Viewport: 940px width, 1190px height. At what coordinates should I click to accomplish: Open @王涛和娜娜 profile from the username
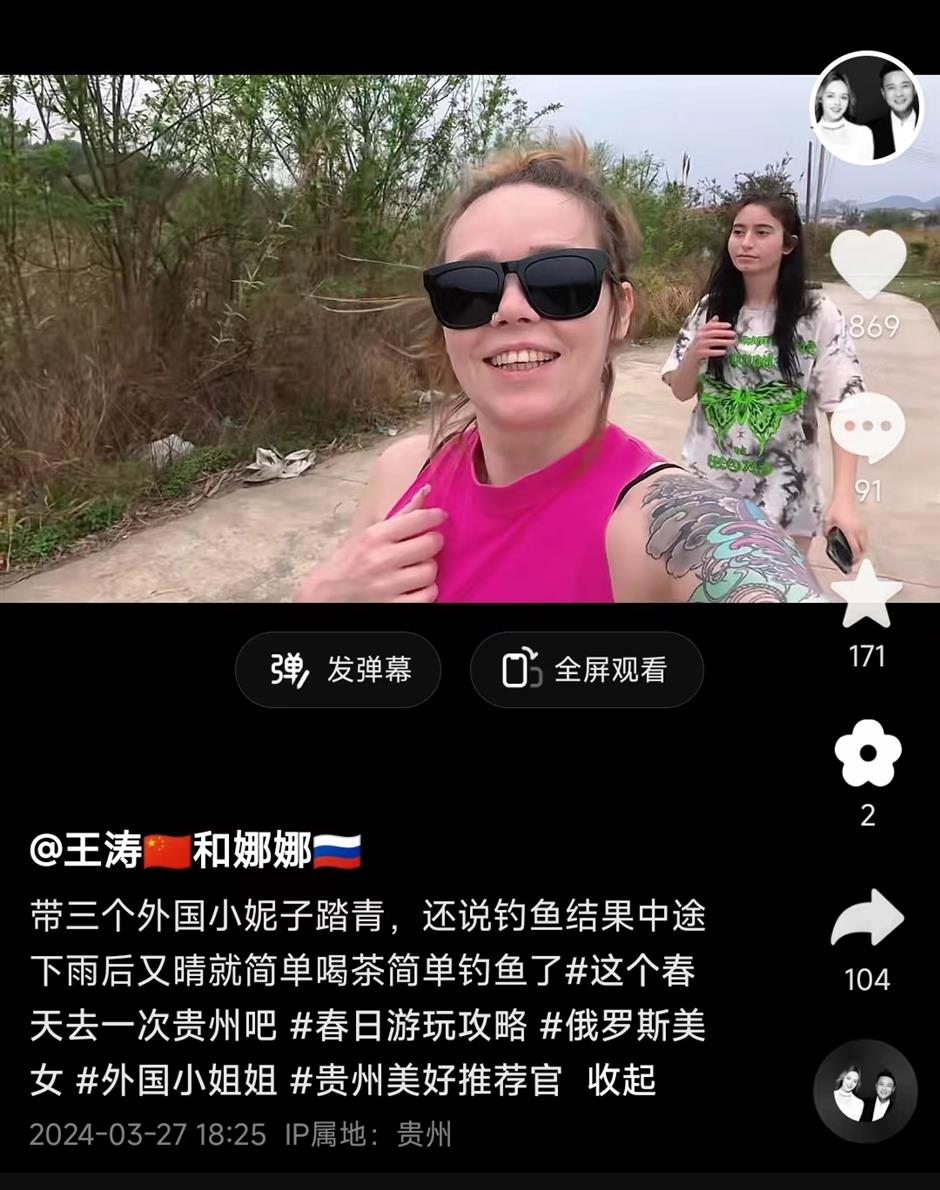pos(195,851)
